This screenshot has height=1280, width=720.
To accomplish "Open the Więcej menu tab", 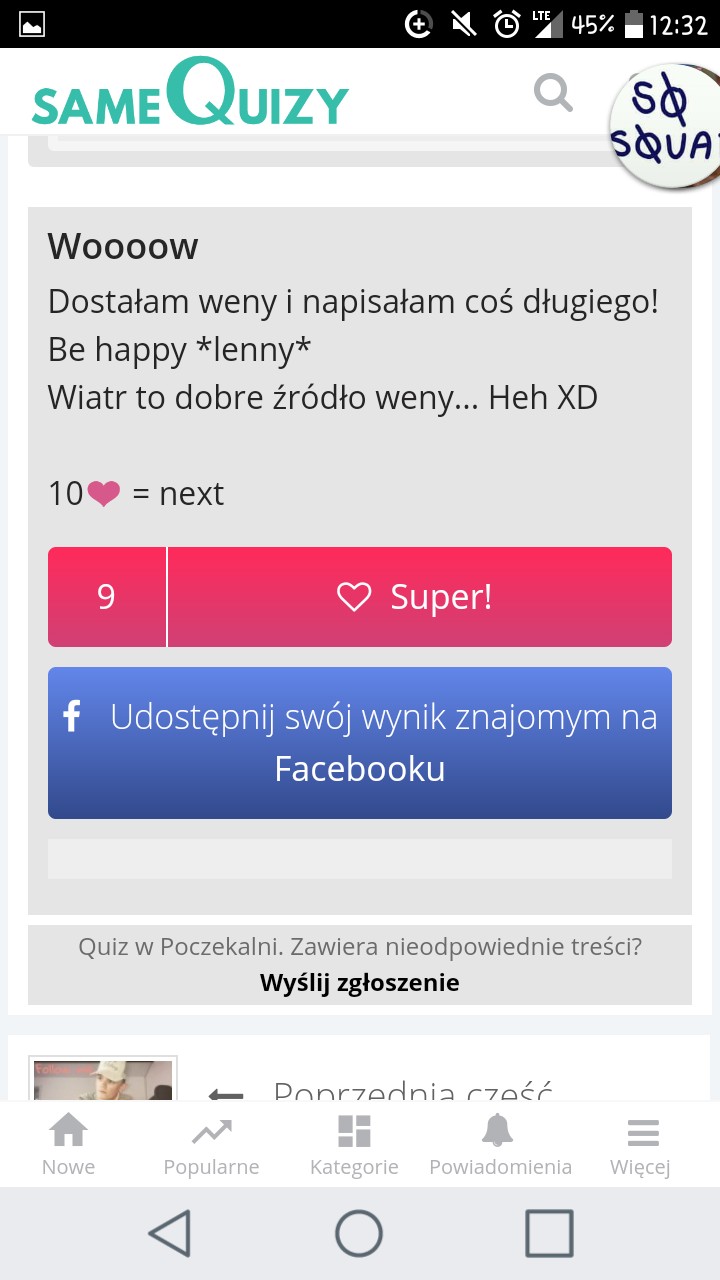I will point(641,1145).
